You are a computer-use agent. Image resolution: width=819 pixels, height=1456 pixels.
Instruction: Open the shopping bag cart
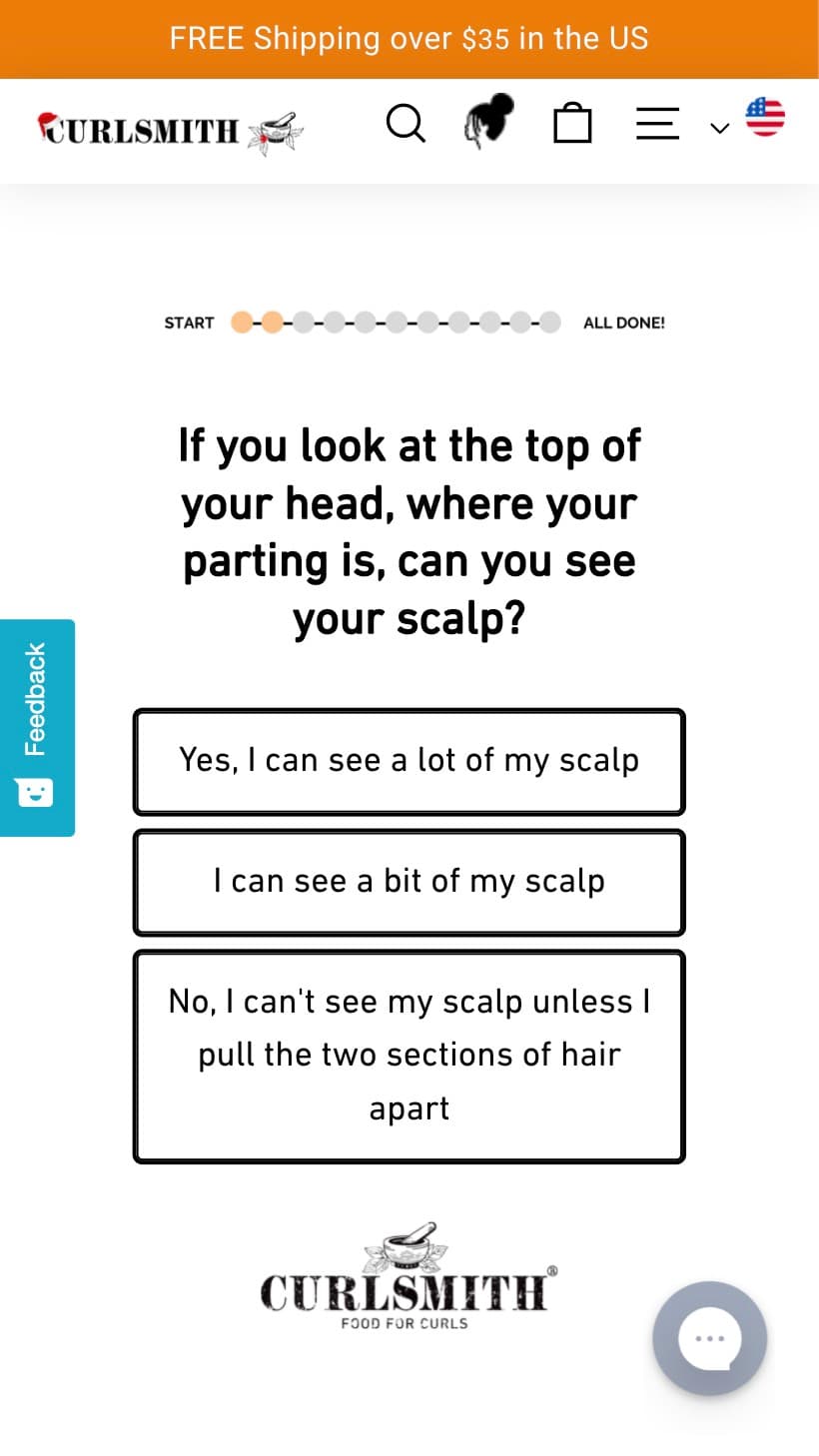click(x=572, y=125)
